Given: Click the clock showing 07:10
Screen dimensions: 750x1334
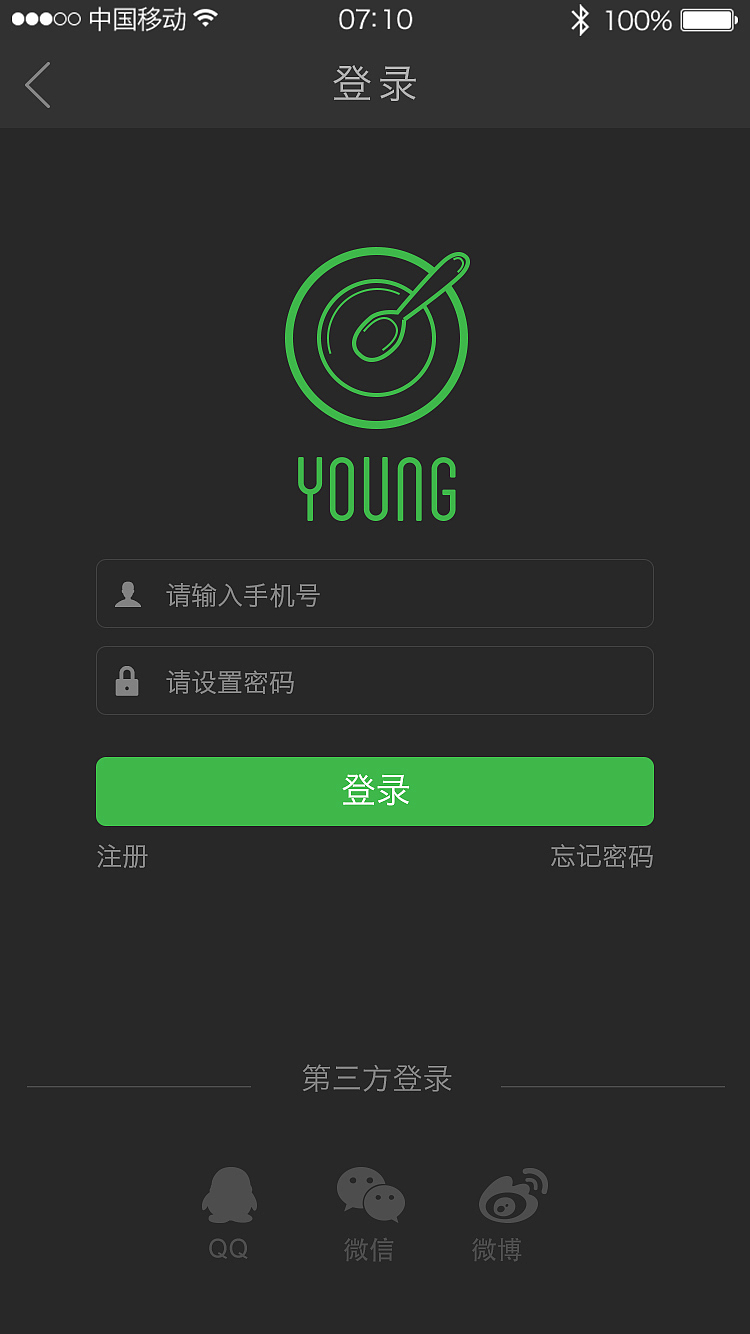Looking at the screenshot, I should [375, 18].
